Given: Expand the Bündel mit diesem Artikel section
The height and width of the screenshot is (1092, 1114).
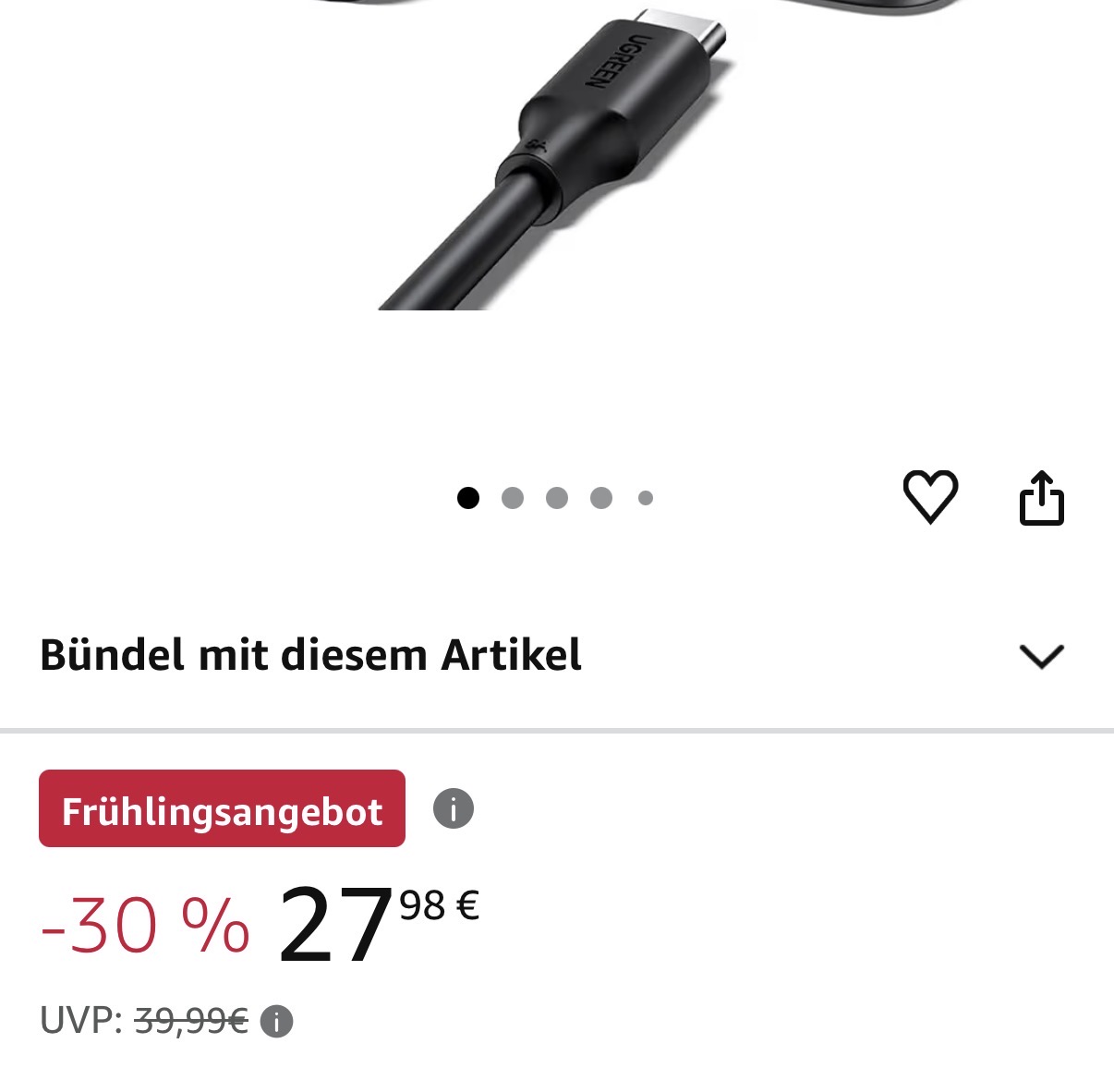Looking at the screenshot, I should (x=1041, y=656).
